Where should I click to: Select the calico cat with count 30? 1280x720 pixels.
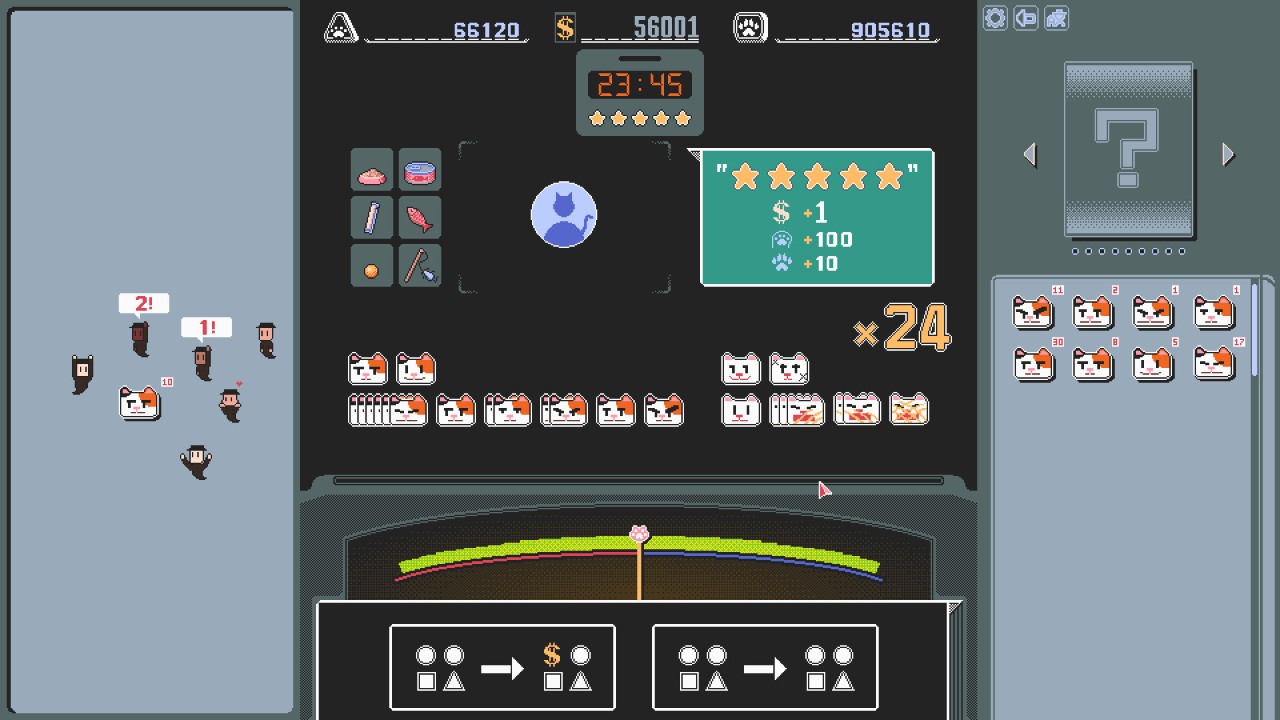[x=1032, y=364]
